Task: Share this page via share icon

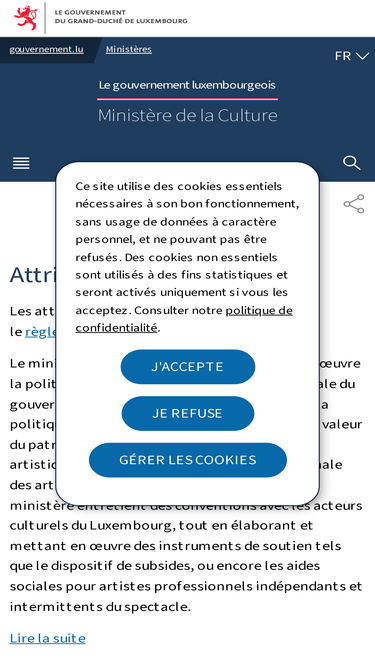Action: (x=354, y=204)
